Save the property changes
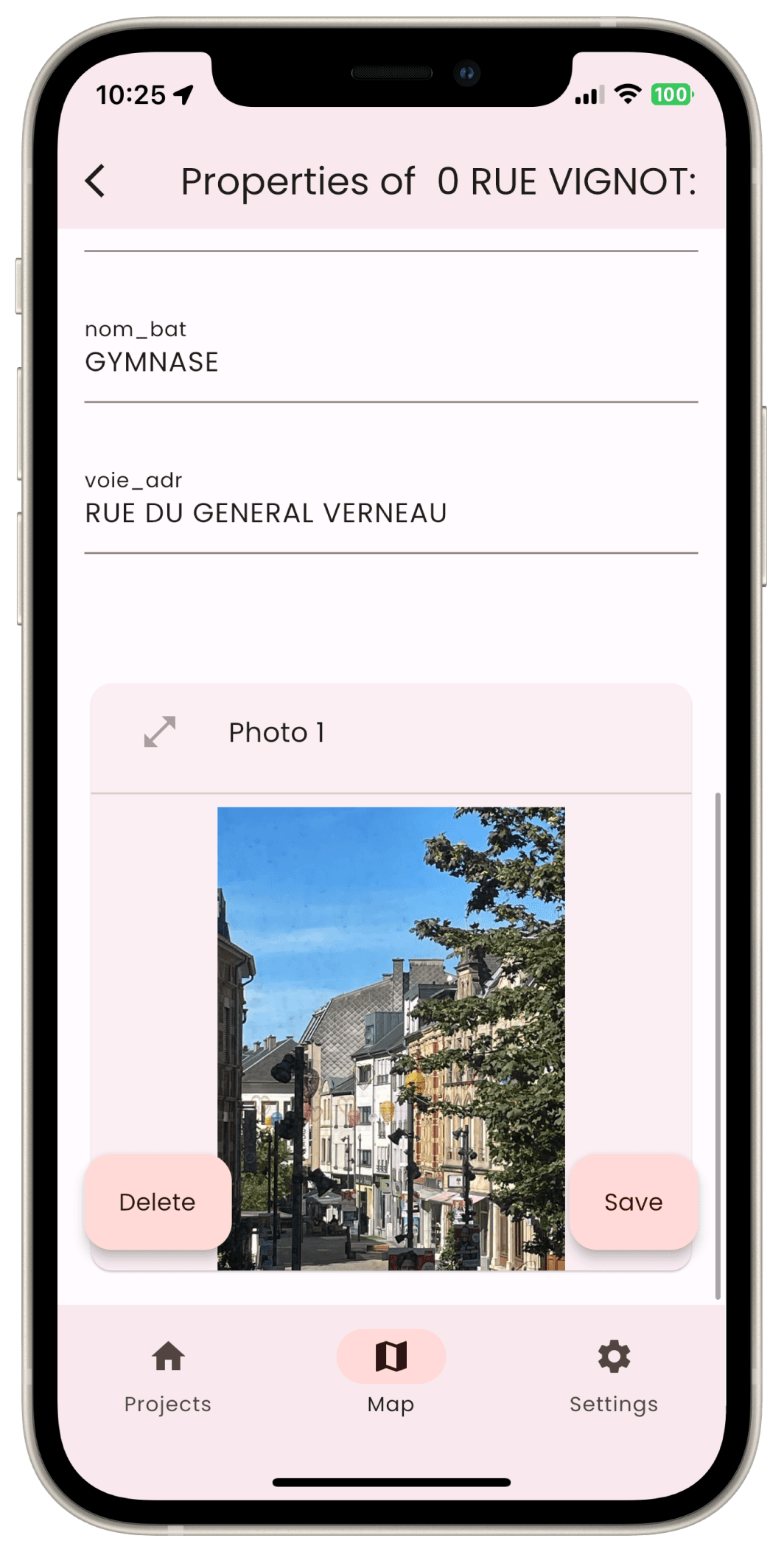The height and width of the screenshot is (1552, 784). 633,1202
